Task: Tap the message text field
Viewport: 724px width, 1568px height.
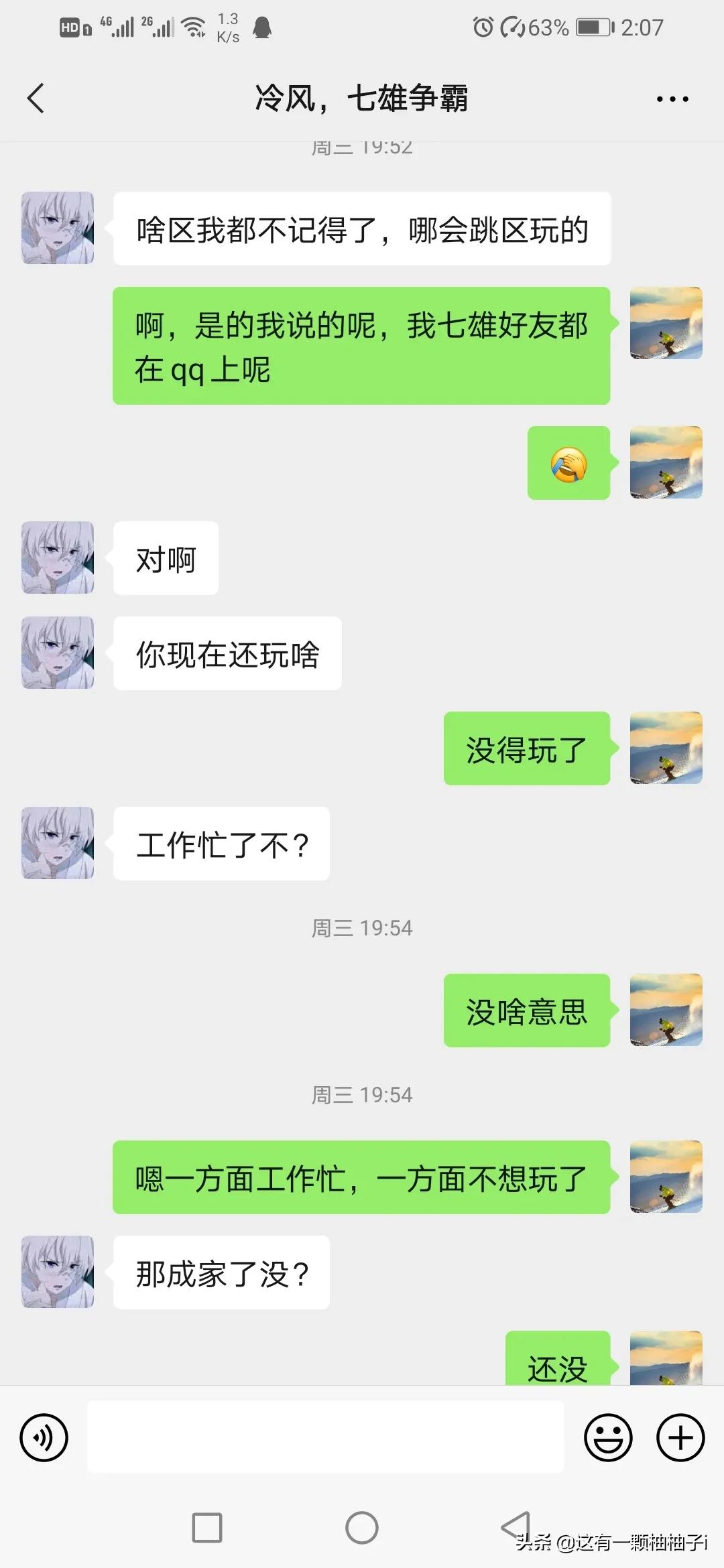Action: coord(325,1437)
